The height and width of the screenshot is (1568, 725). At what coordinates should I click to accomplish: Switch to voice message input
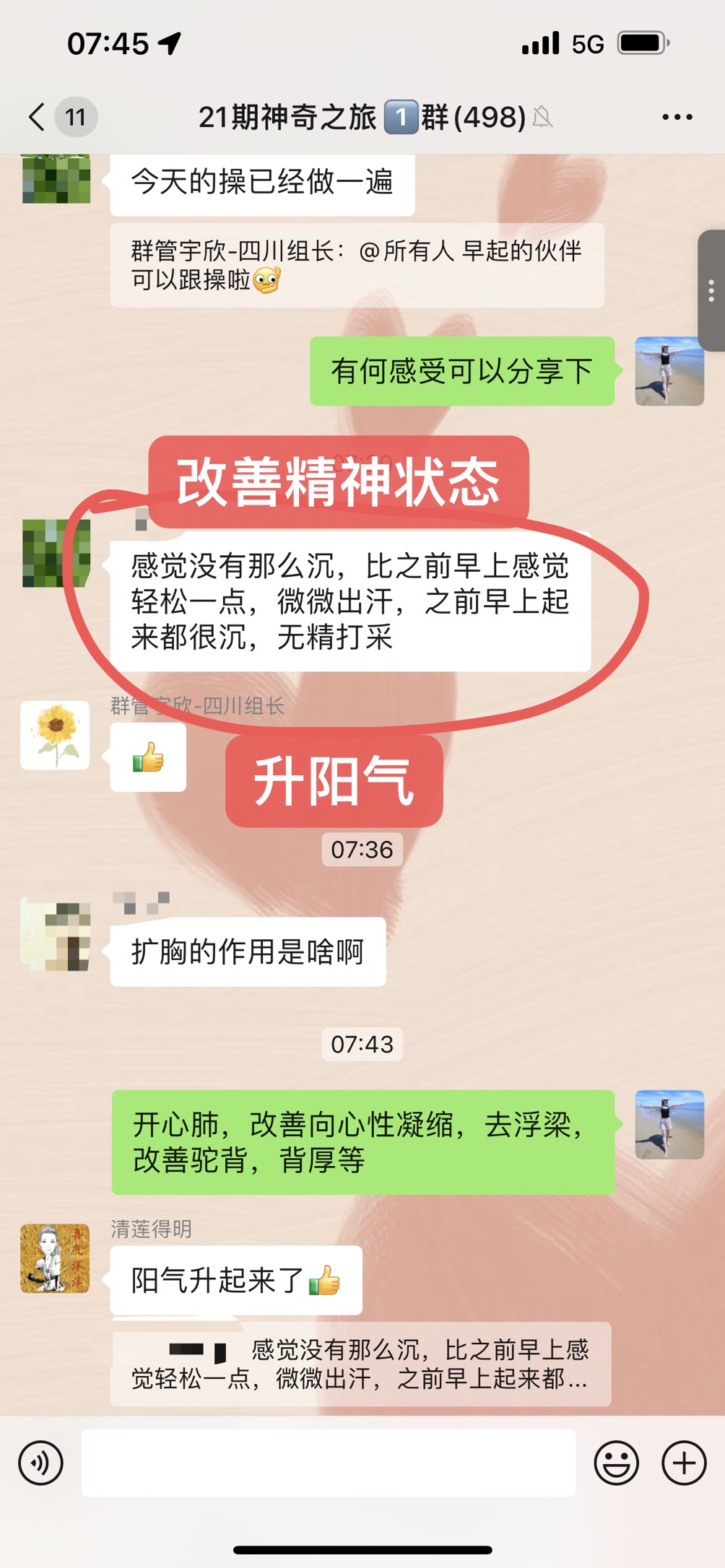click(40, 1463)
